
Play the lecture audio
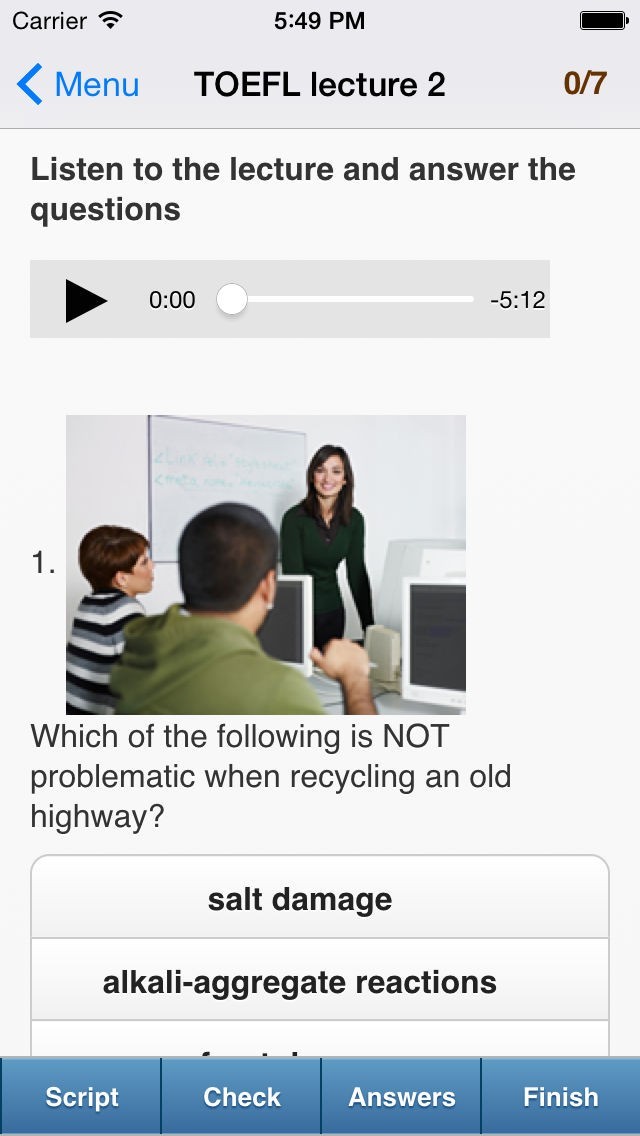[x=86, y=300]
